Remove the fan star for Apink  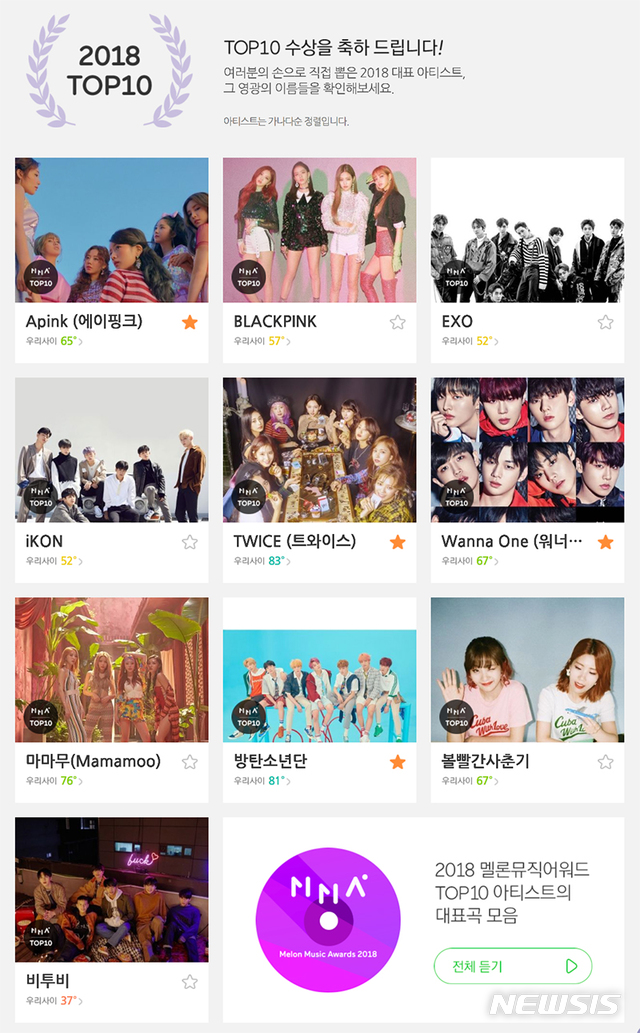pos(189,322)
